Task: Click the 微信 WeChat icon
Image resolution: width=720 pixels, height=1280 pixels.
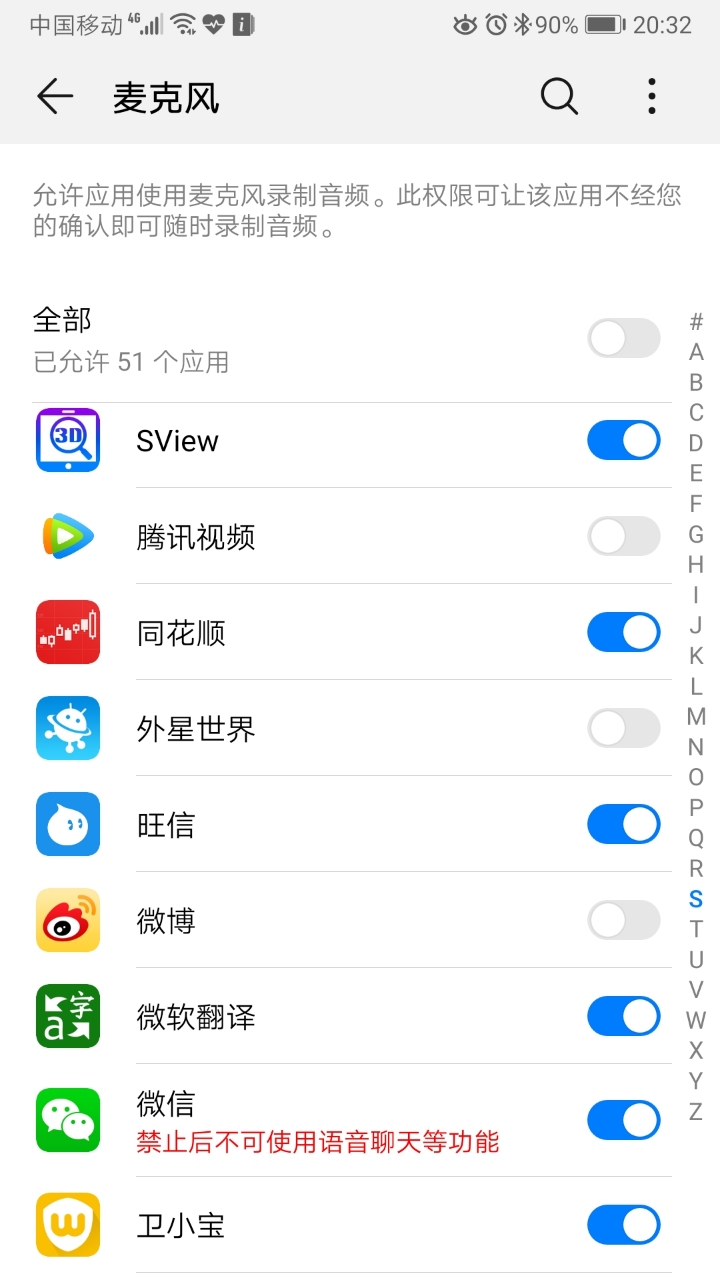Action: point(66,1118)
